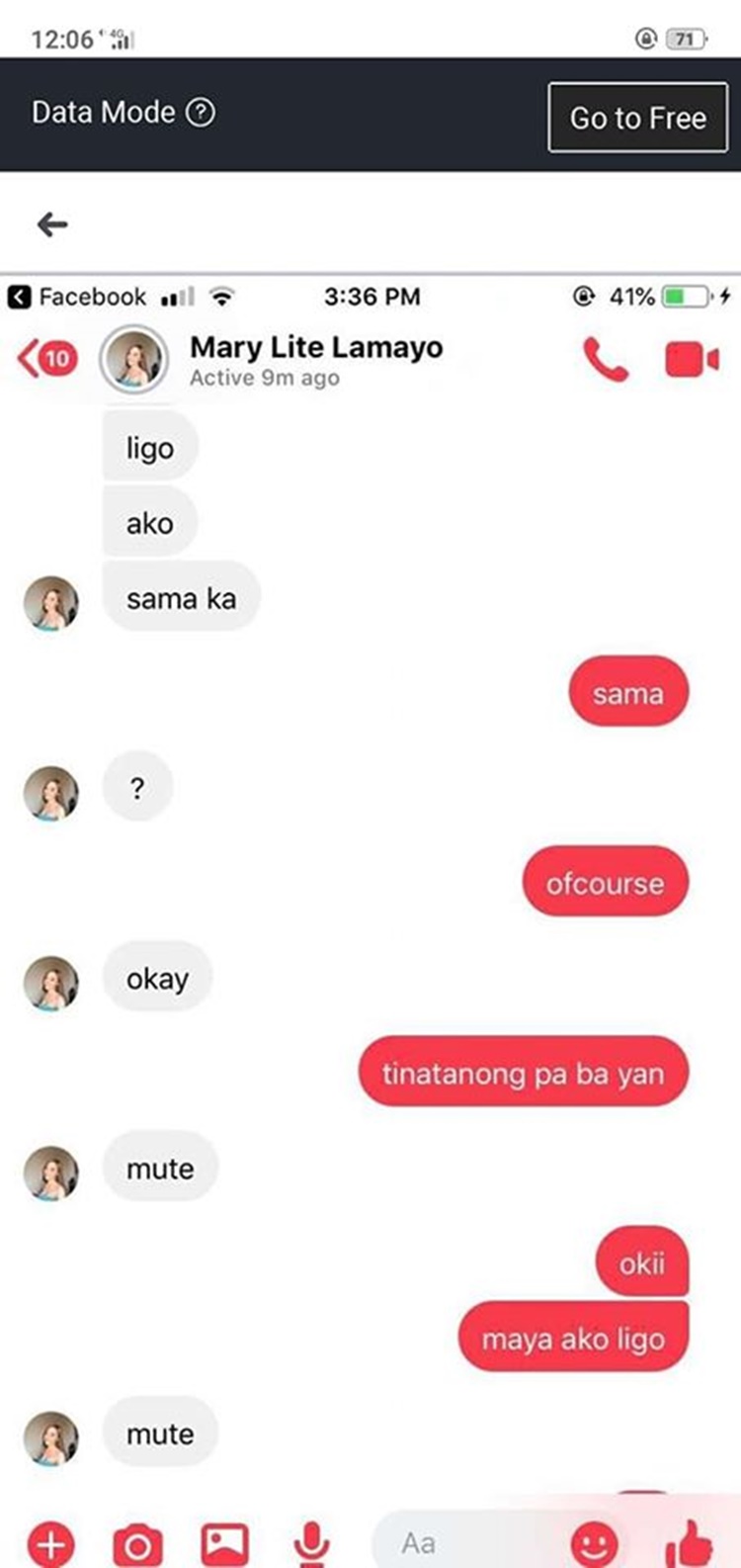
Task: Tap the Go to Free button
Action: point(638,118)
